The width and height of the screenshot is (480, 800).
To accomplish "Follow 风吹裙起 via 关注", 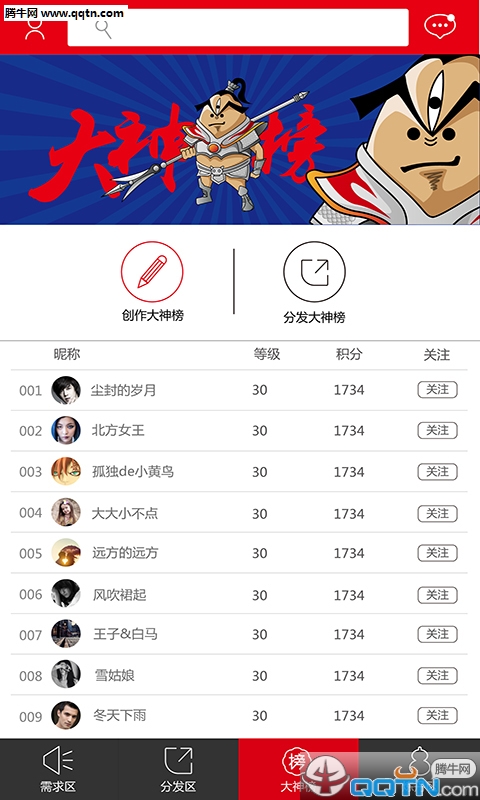I will pos(437,595).
